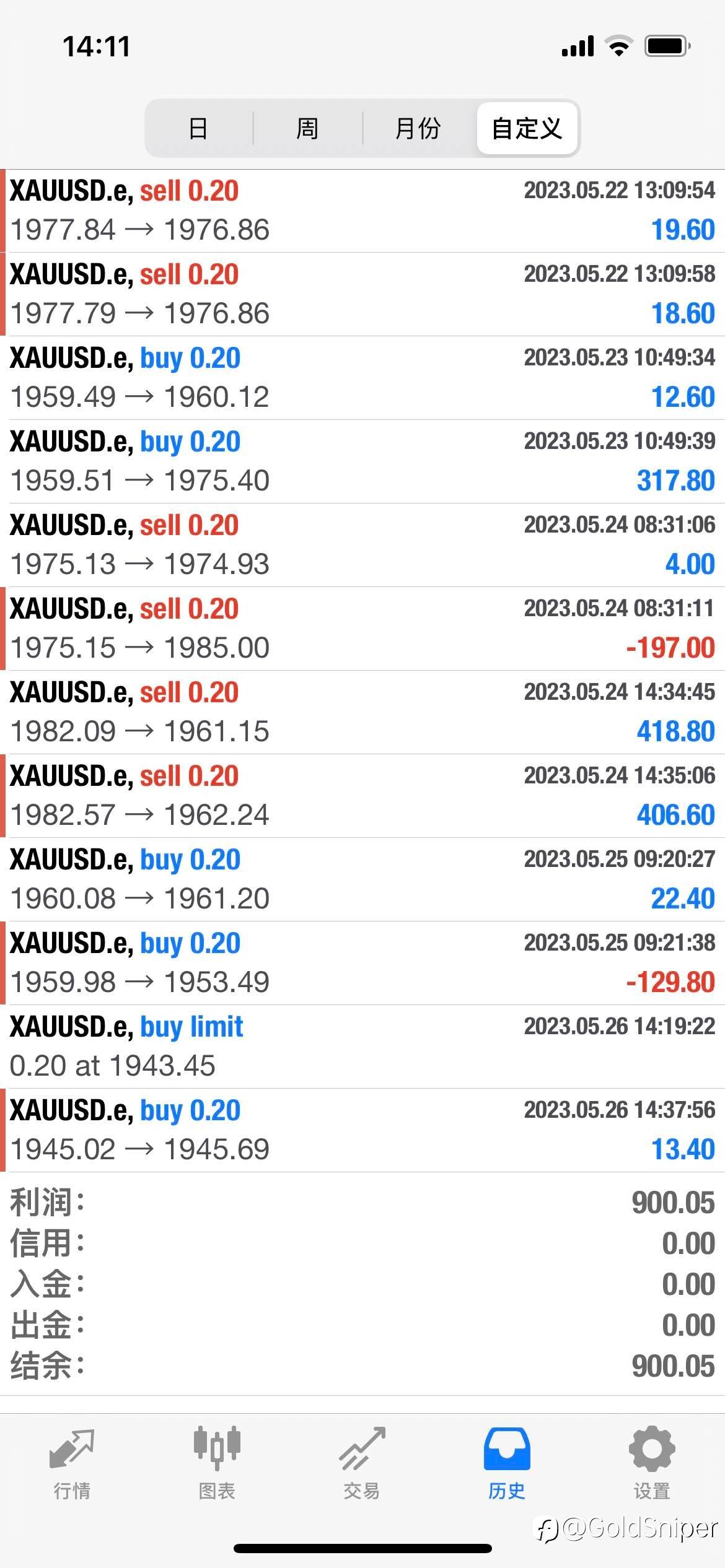Switch to the 日 period tab
Screen dimensions: 725x1568
[198, 128]
